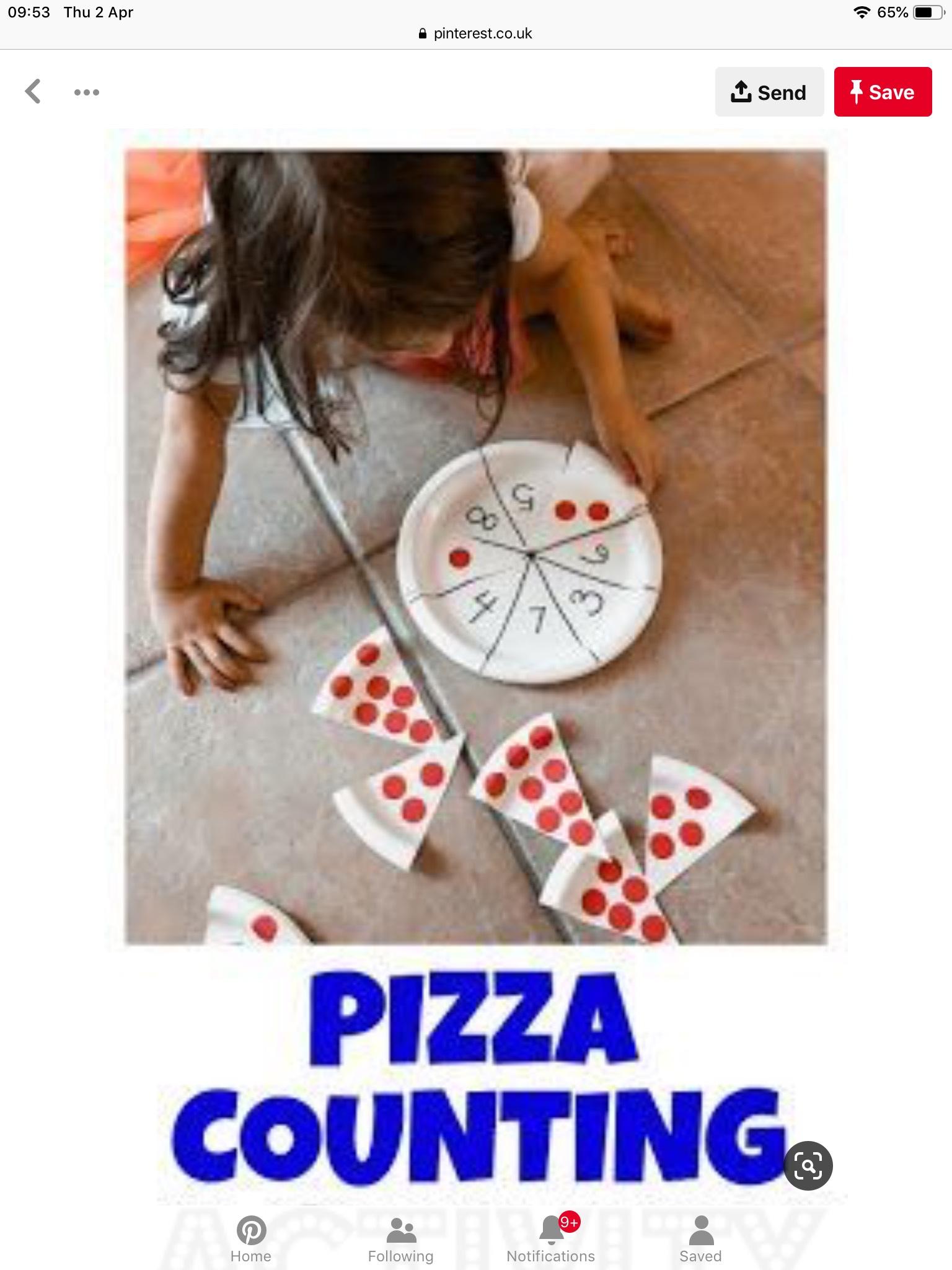Save the Pizza Counting pin

[x=883, y=92]
